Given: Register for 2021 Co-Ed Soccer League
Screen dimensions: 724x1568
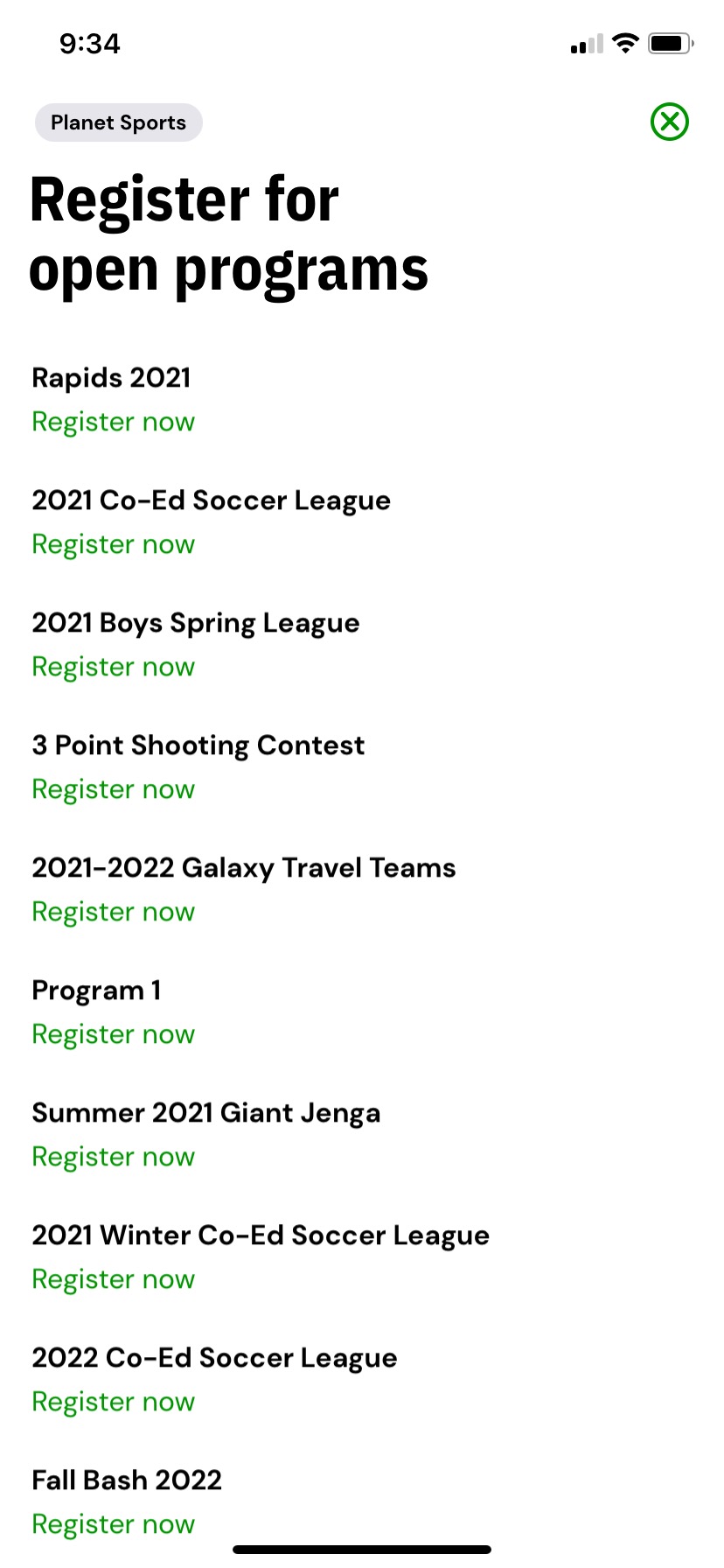Looking at the screenshot, I should 114,544.
